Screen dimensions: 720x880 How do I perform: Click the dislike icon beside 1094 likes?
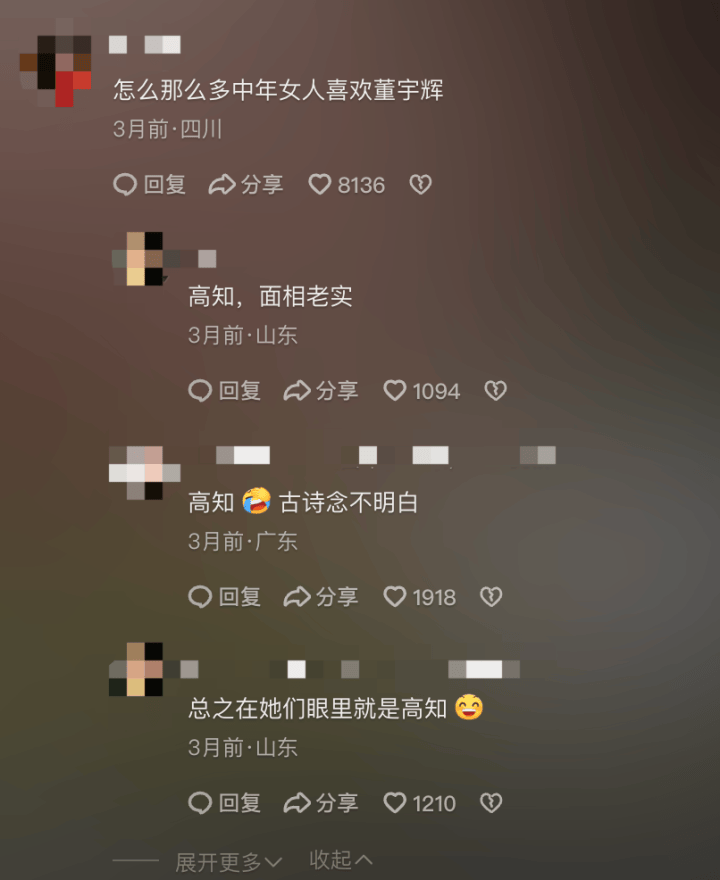pos(496,391)
